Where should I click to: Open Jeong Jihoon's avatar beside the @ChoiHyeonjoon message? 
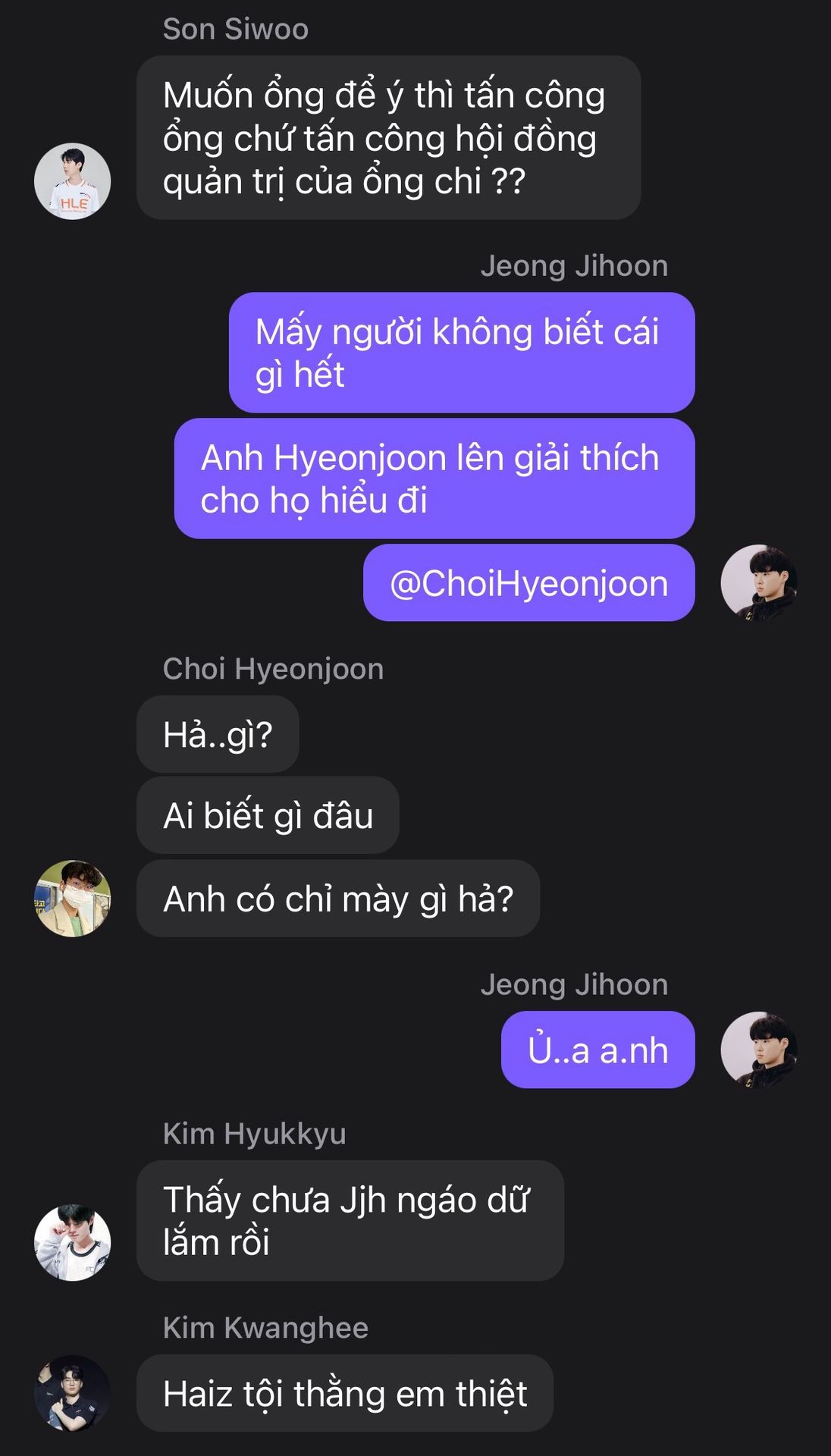coord(758,582)
